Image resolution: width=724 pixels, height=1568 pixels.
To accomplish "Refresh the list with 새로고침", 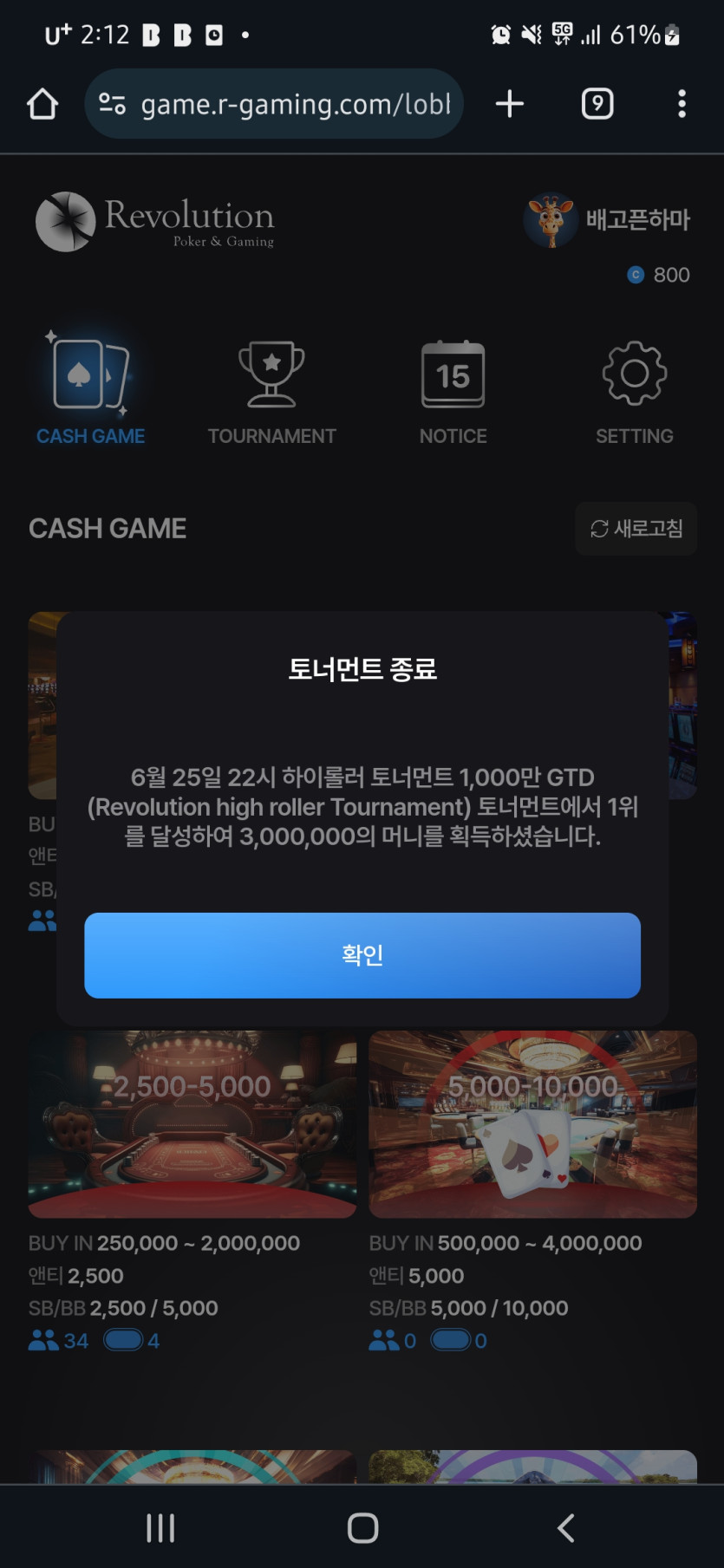I will point(636,528).
